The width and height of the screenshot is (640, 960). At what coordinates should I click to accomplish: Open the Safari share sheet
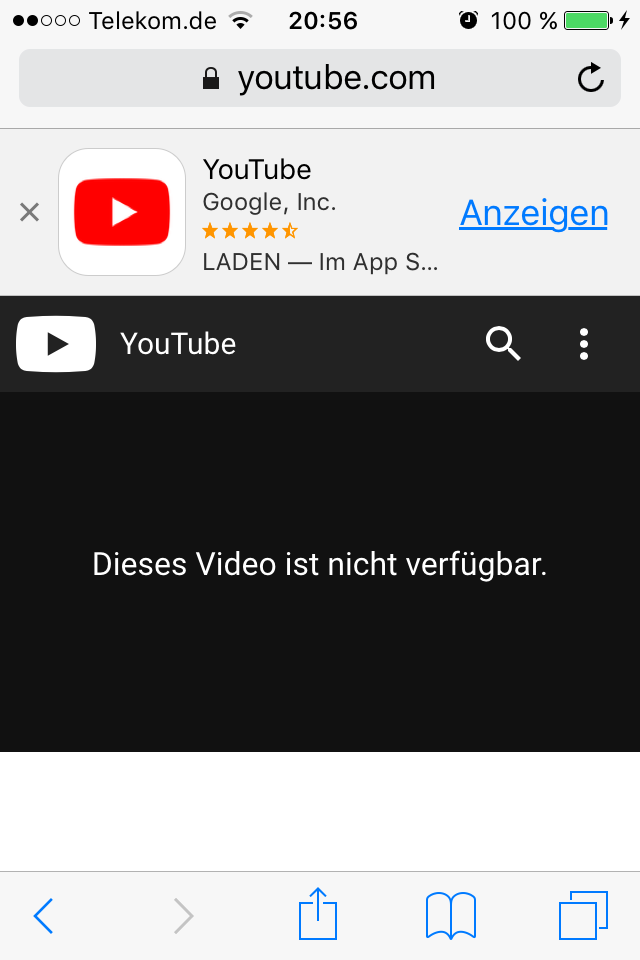[319, 914]
